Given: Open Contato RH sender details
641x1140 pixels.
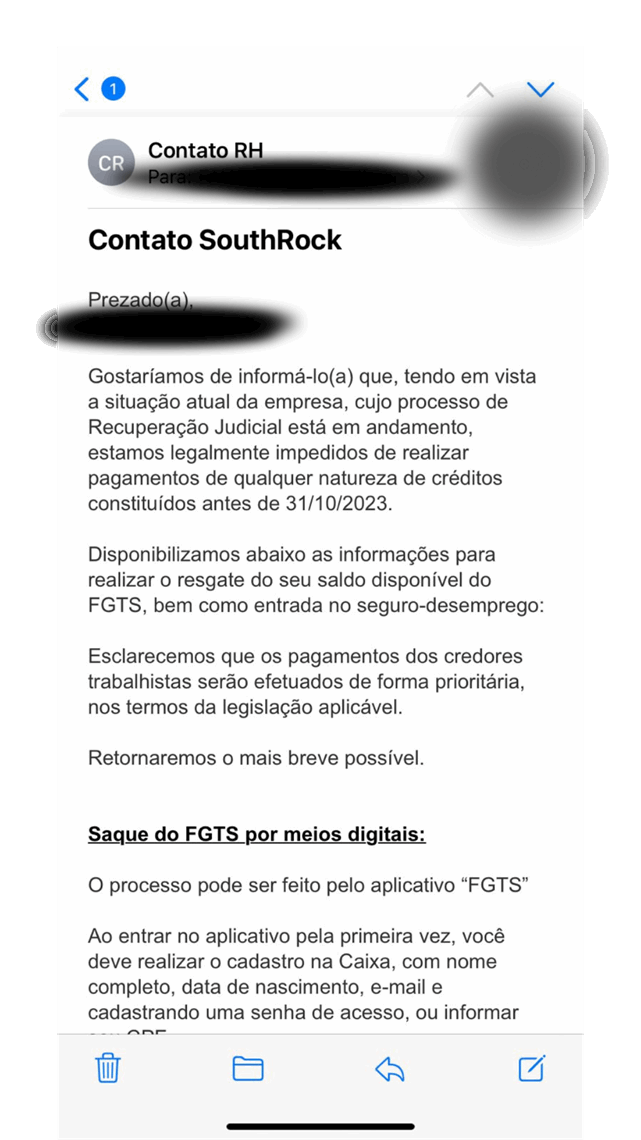Looking at the screenshot, I should (206, 150).
